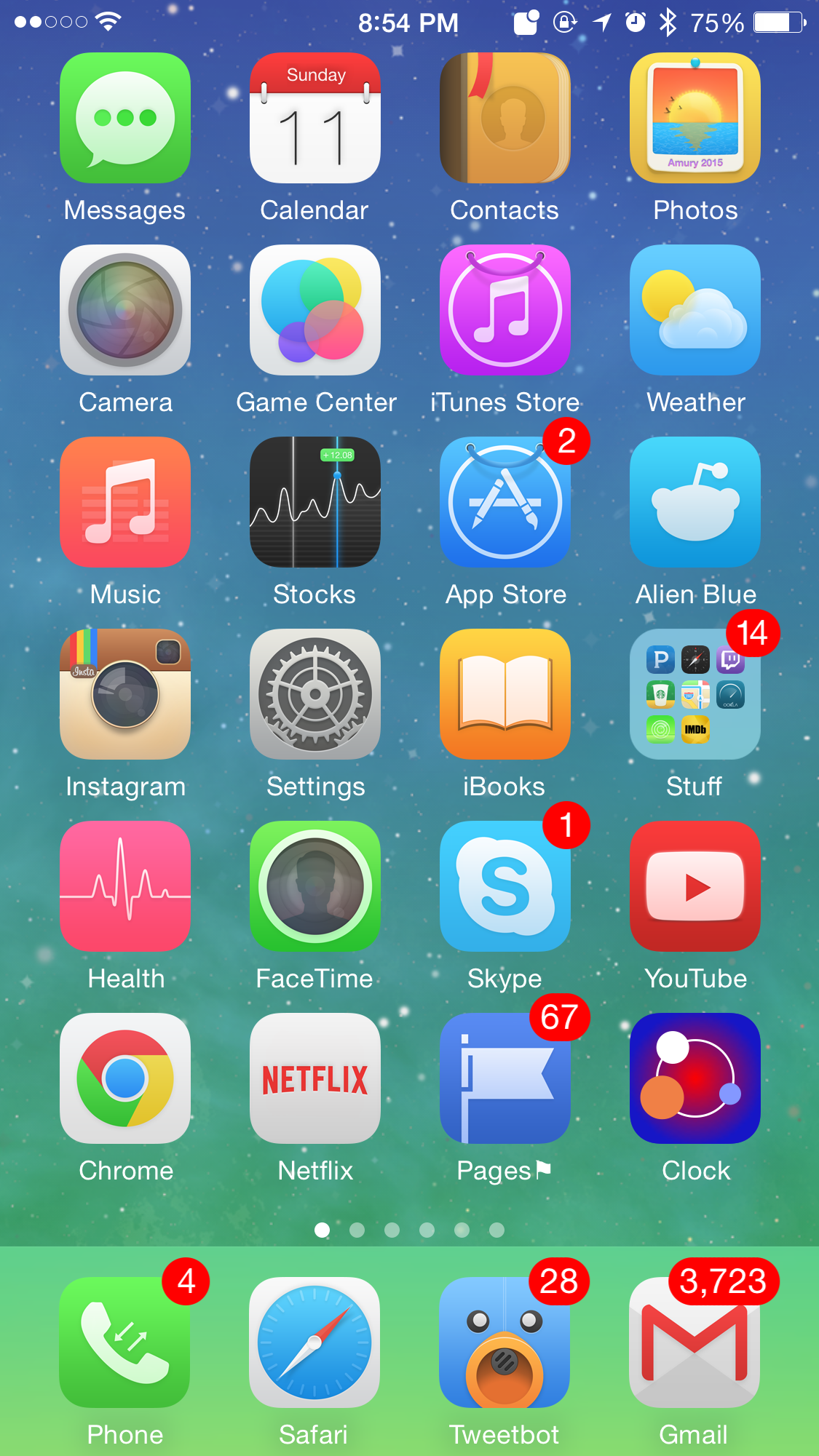Open the Netflix app
819x1456 pixels.
coord(315,1078)
